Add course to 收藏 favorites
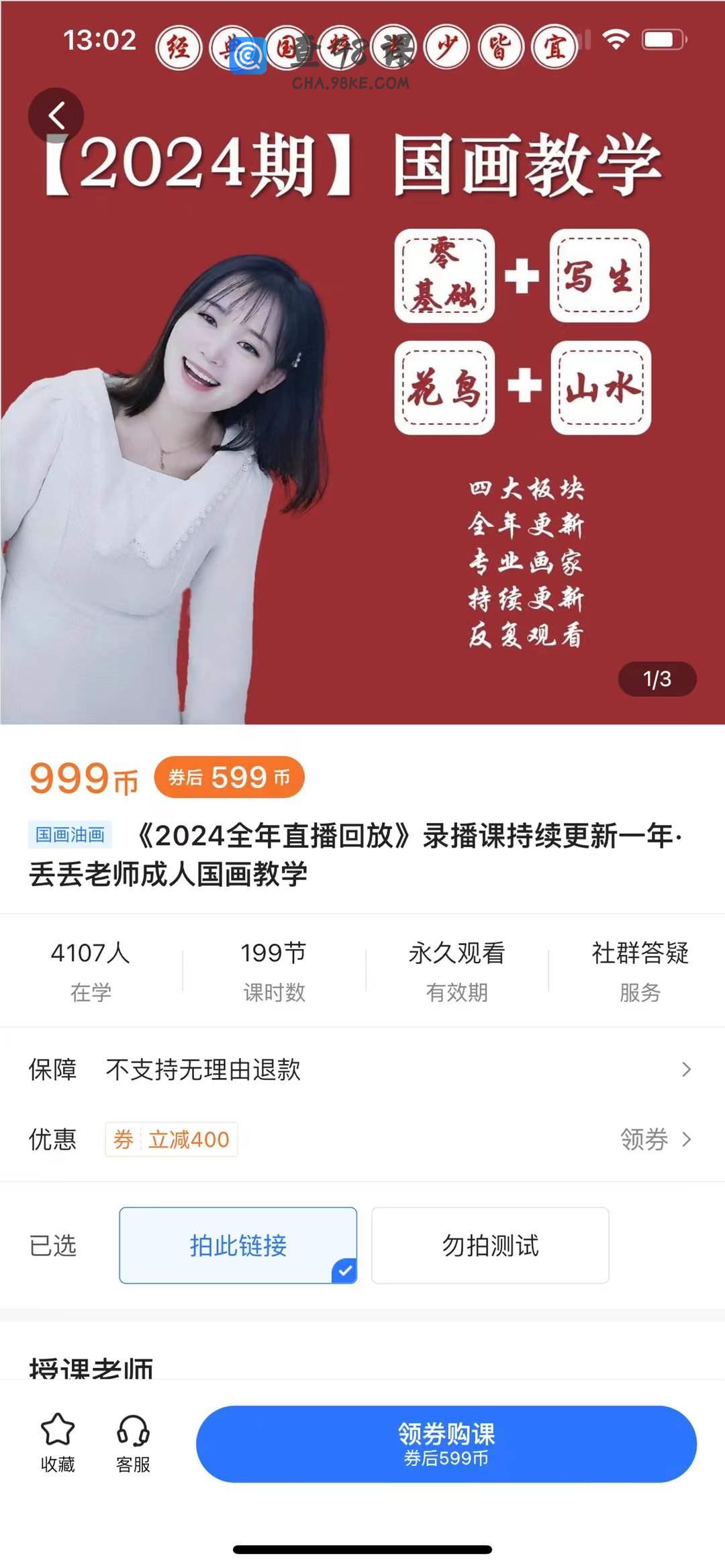Viewport: 725px width, 1568px height. (x=58, y=1442)
